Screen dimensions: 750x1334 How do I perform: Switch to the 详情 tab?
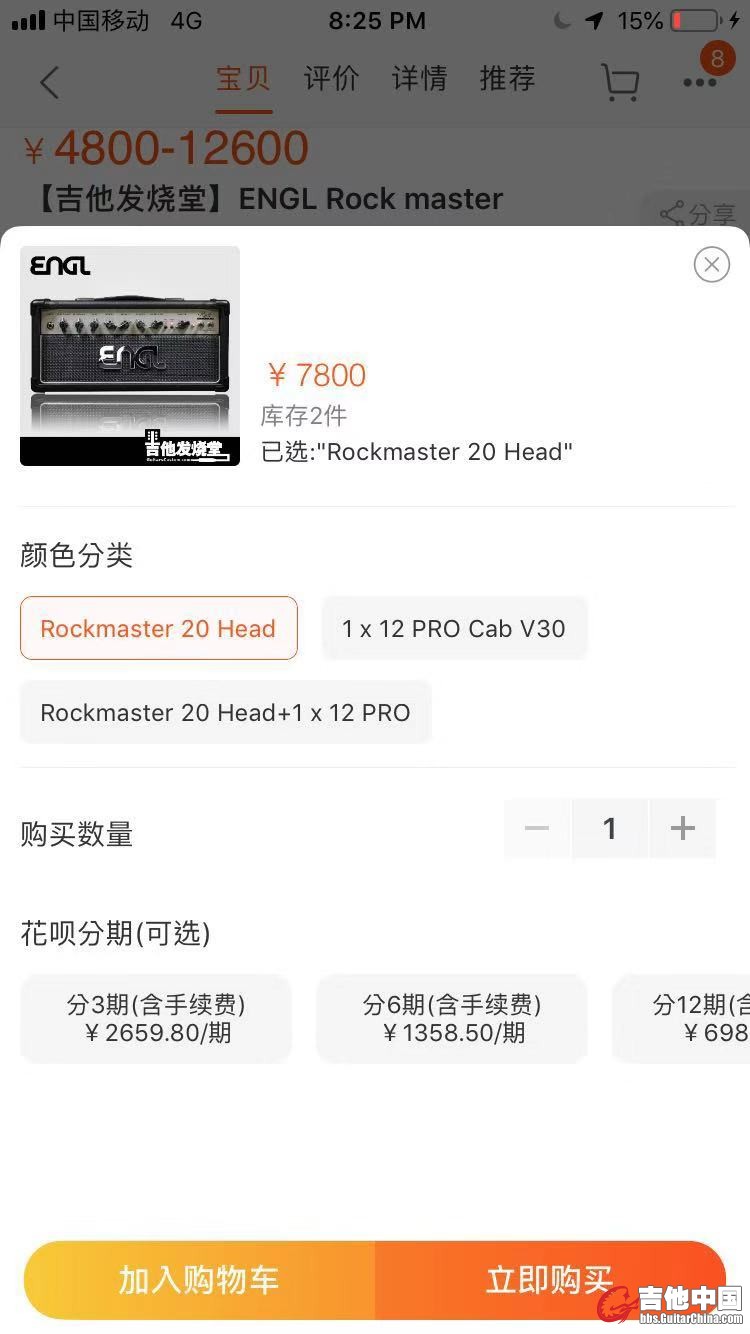(419, 79)
